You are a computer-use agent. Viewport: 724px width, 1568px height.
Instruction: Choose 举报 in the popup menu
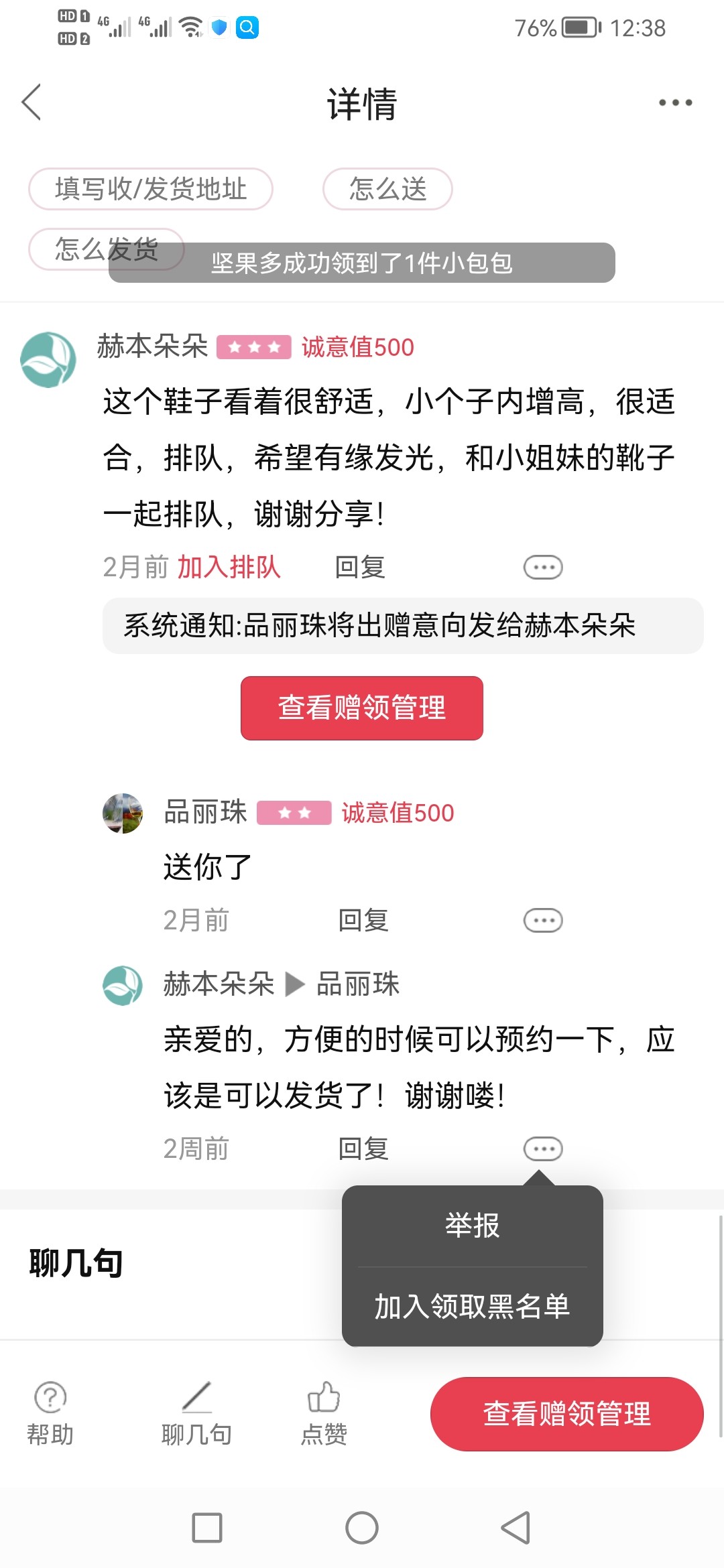pos(472,1226)
